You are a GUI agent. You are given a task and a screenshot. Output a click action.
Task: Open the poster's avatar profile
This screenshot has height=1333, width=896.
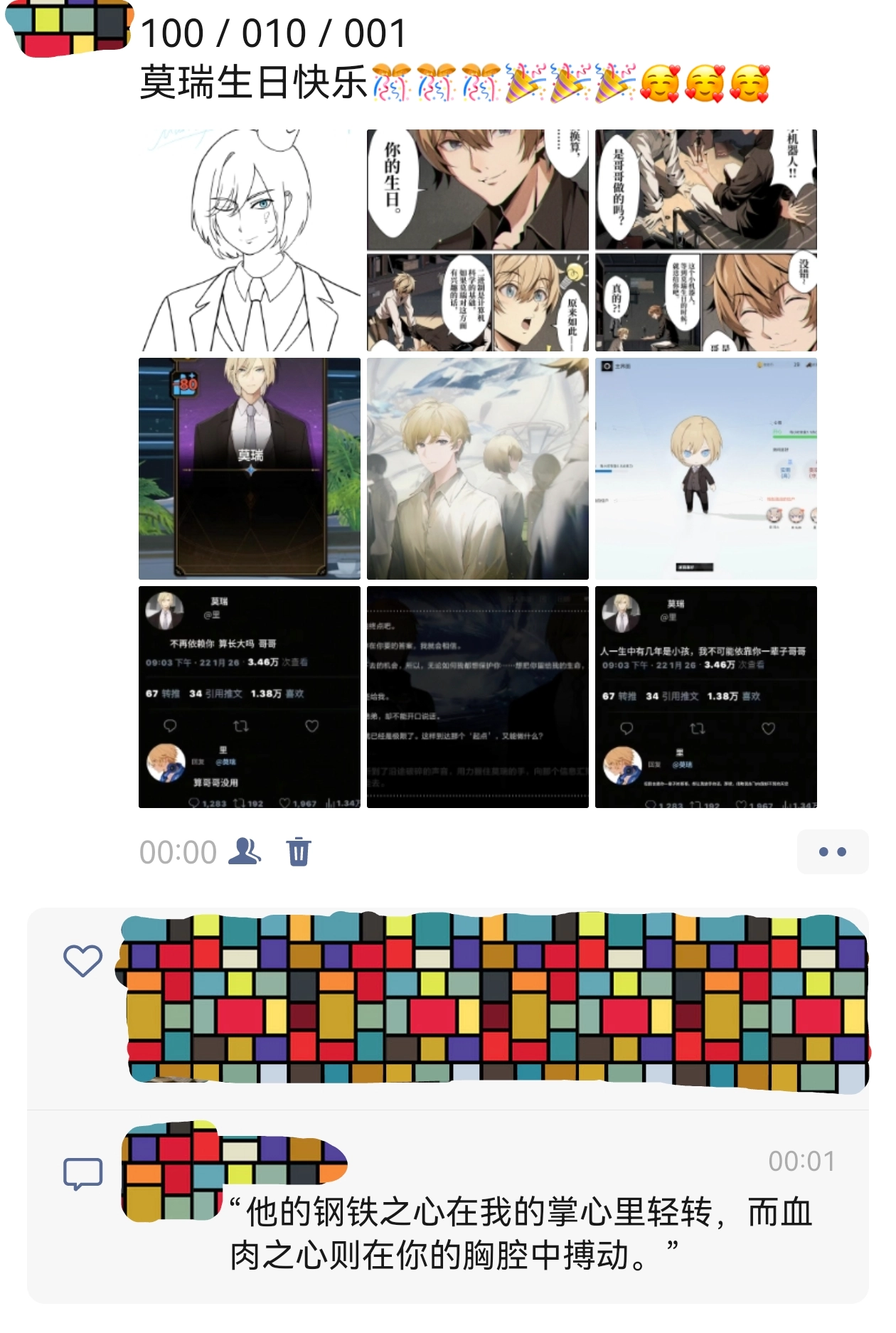(x=68, y=27)
